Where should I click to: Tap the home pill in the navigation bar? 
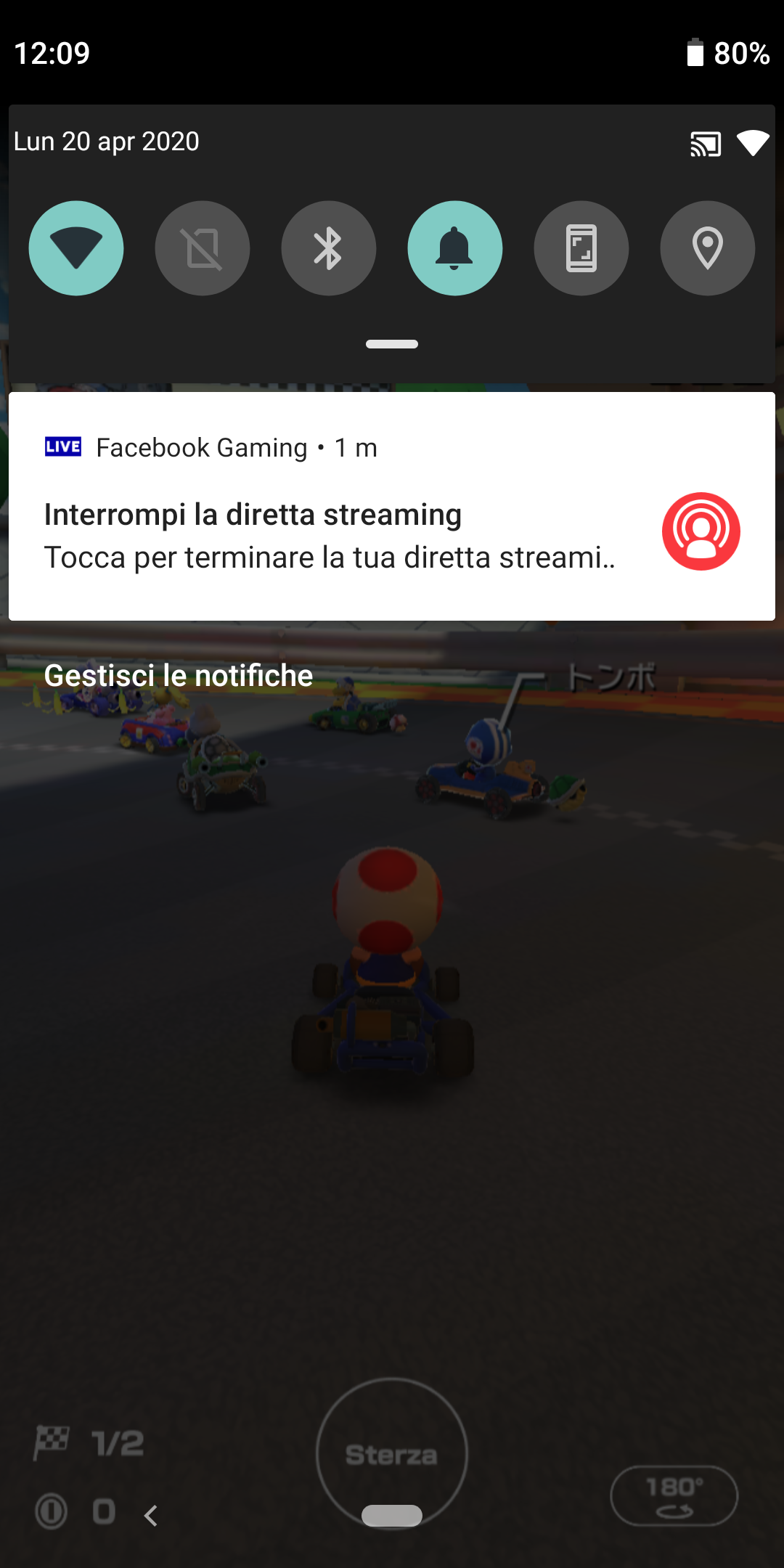click(x=392, y=1516)
